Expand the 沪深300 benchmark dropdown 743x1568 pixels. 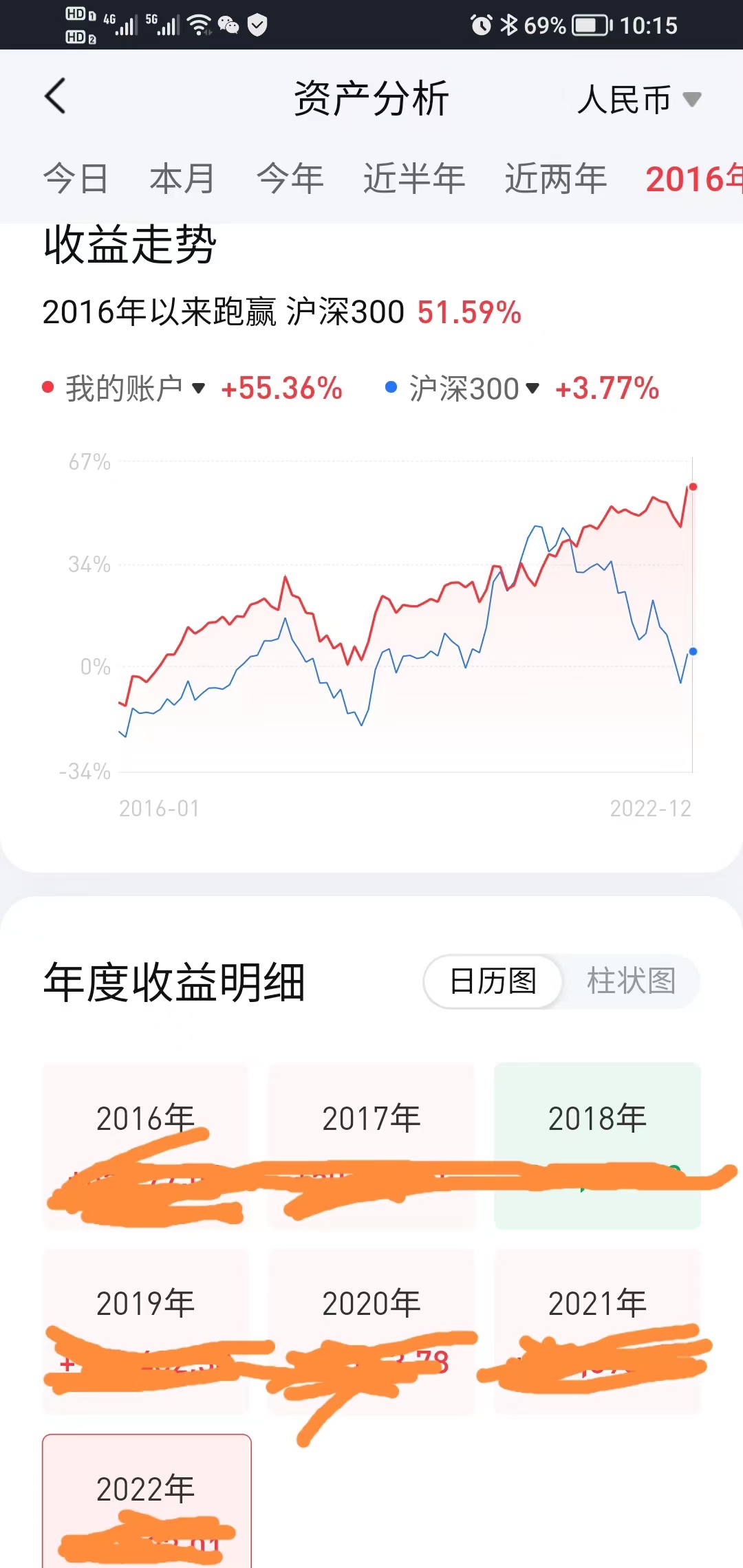click(473, 389)
